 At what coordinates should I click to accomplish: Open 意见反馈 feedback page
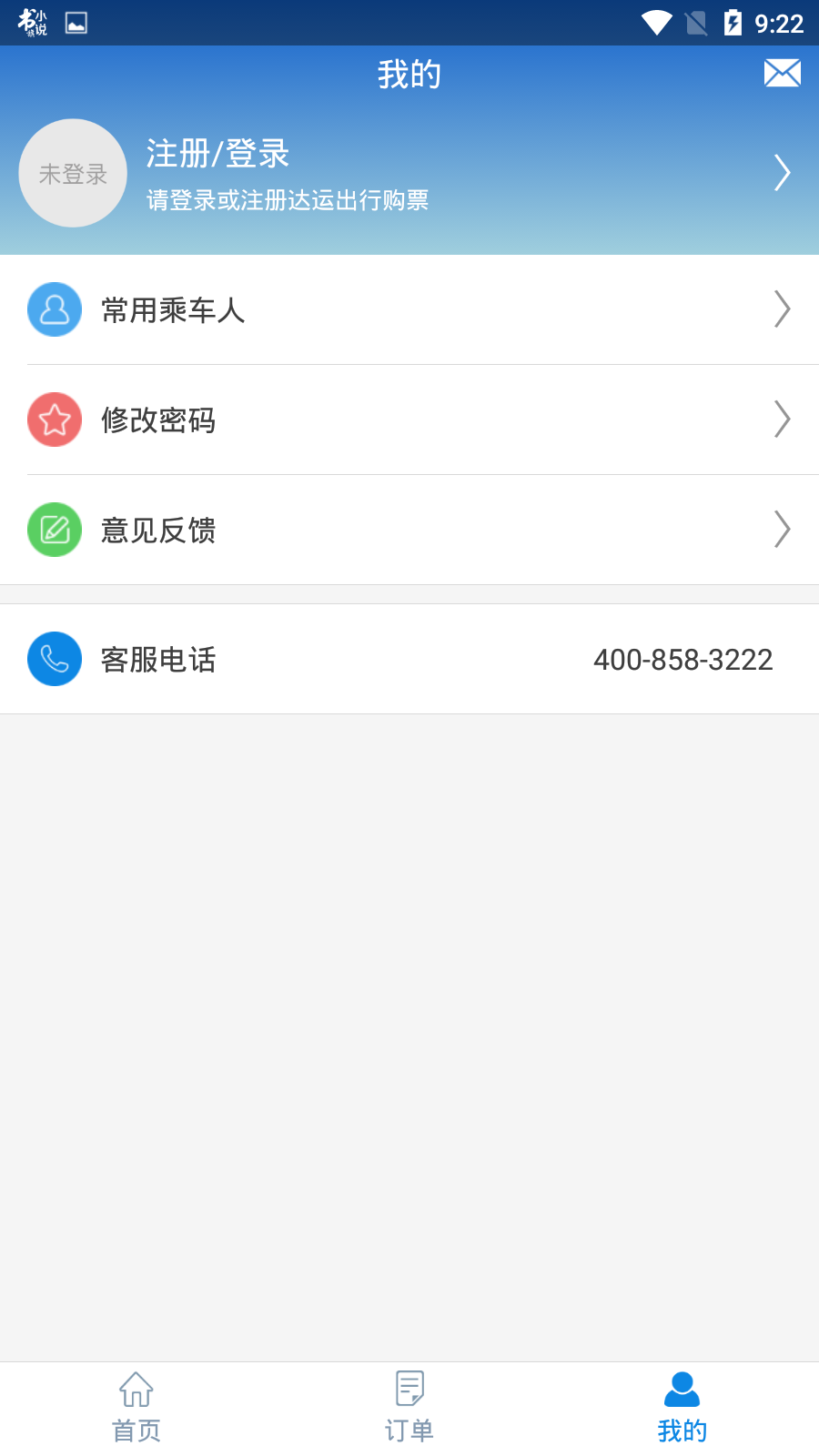click(x=158, y=531)
